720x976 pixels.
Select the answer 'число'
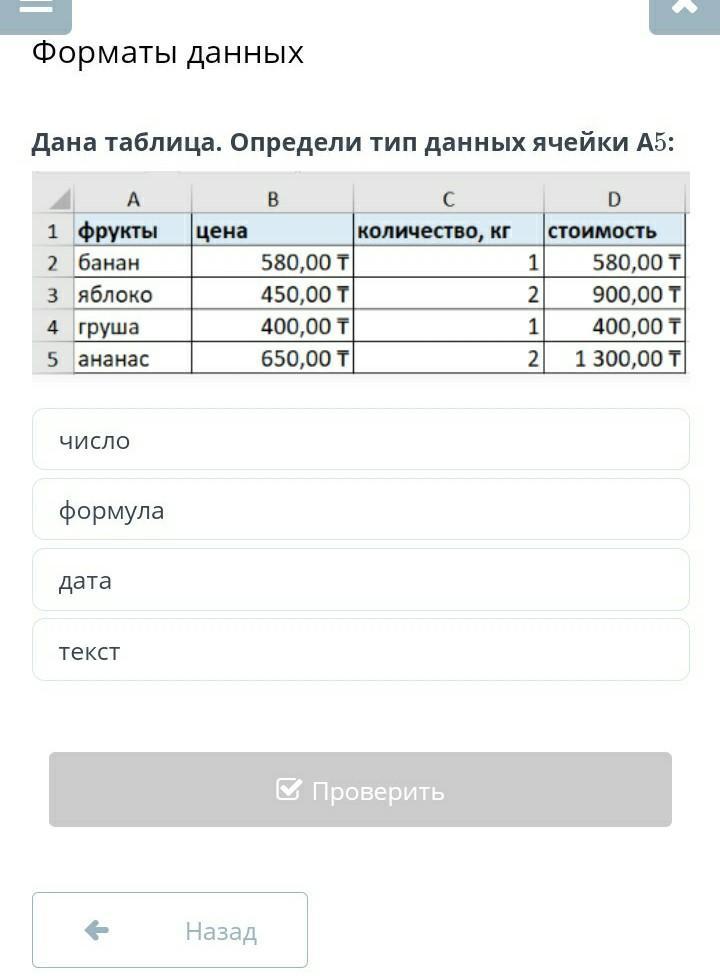point(360,440)
